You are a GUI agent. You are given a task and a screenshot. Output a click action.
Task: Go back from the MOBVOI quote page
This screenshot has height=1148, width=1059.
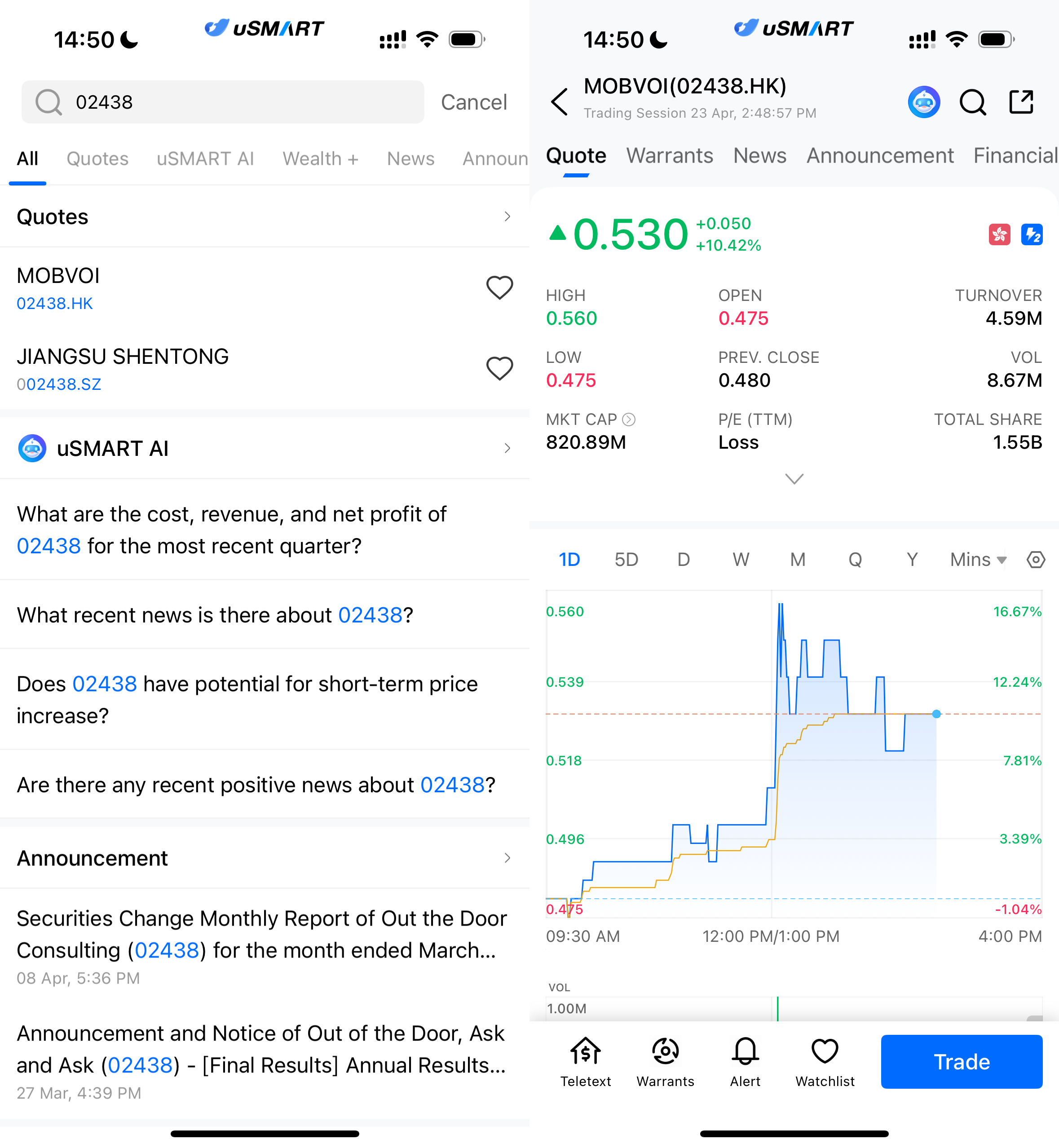click(x=559, y=102)
